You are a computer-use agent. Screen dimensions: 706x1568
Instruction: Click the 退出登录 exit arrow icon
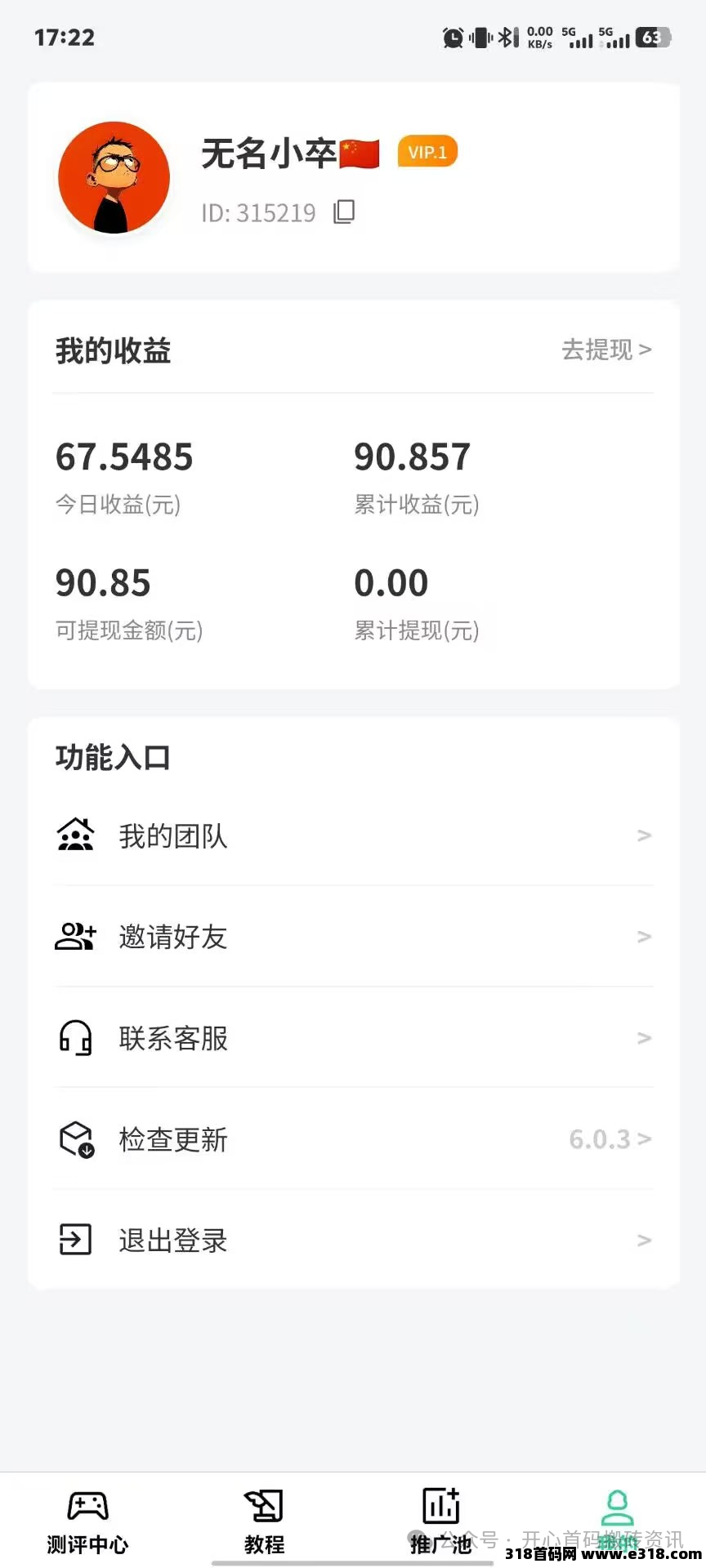(75, 1241)
